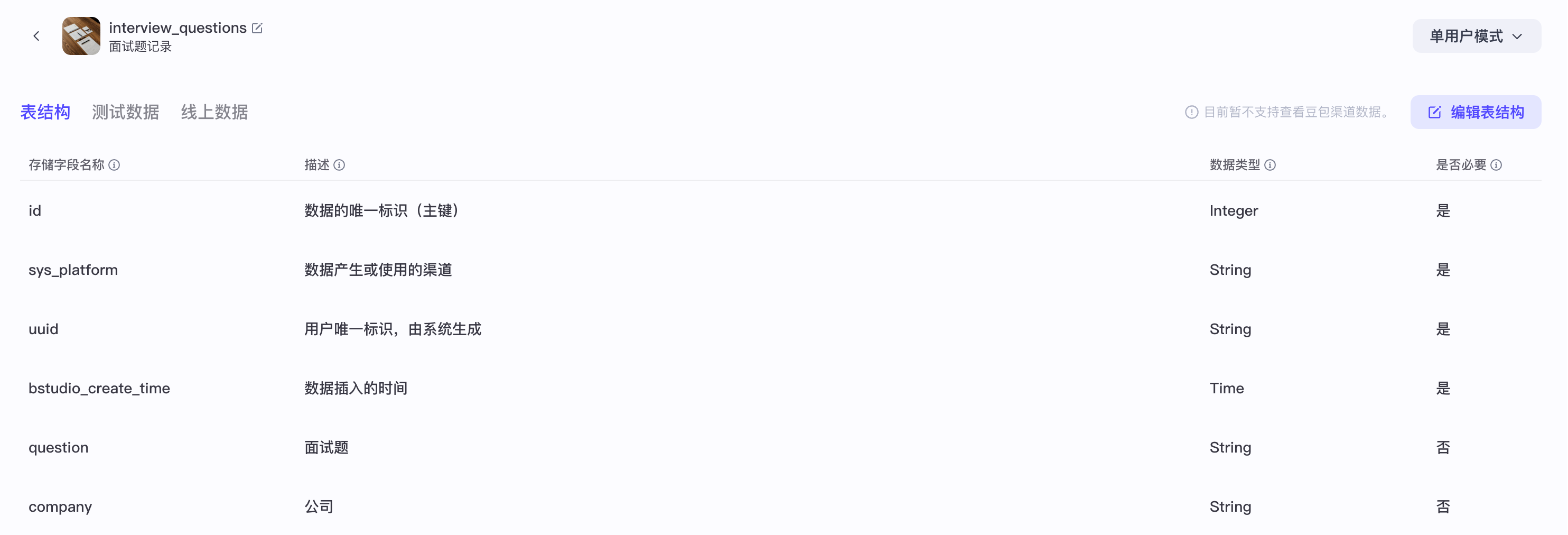Show info for 数据类型 column
Screen dimensions: 1568x535
click(1271, 165)
